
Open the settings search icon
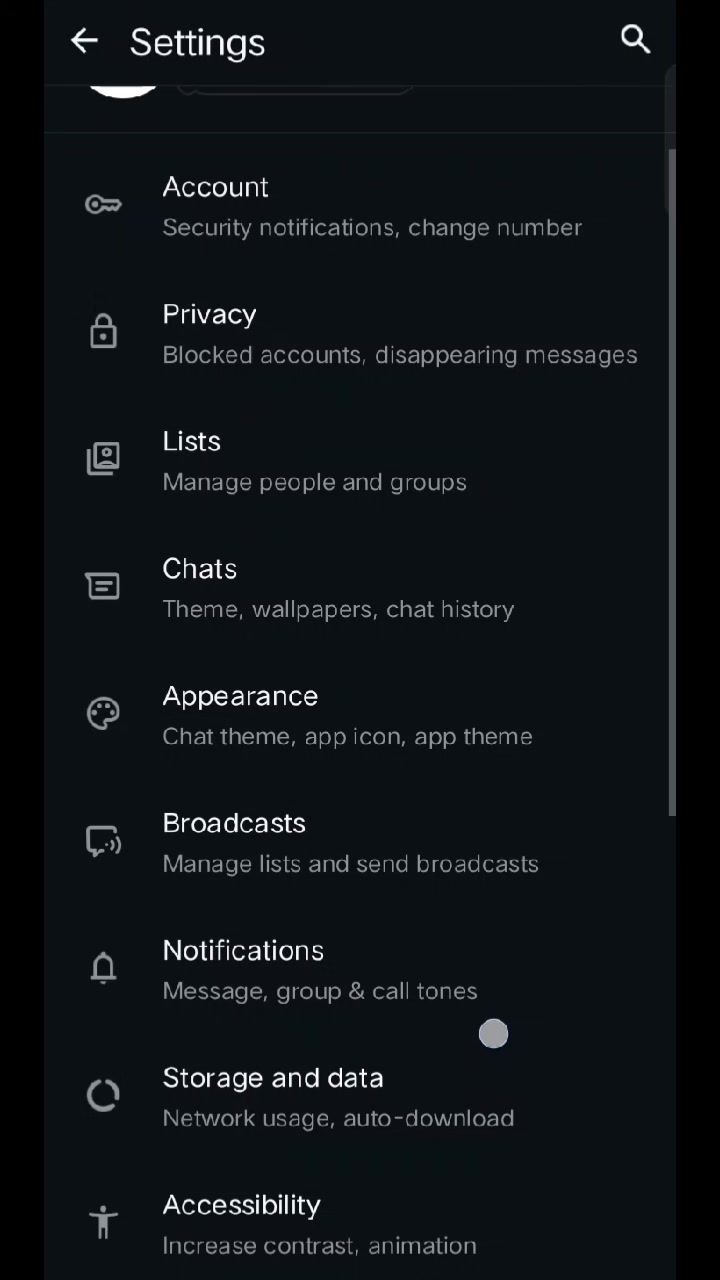pyautogui.click(x=635, y=40)
